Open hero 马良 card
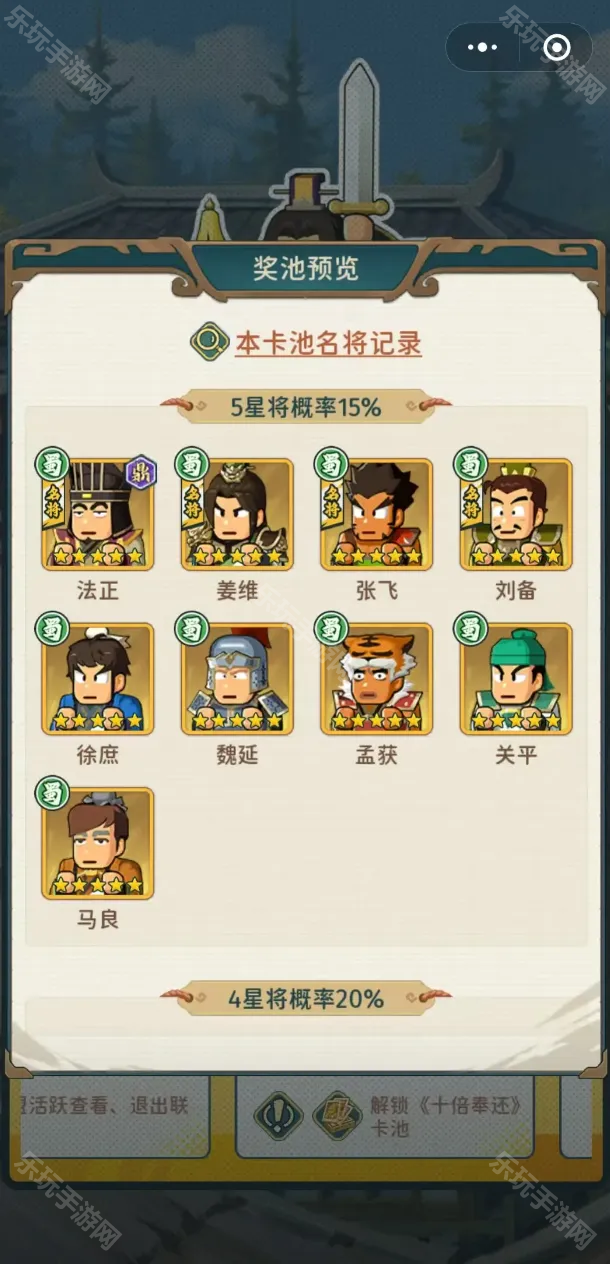The width and height of the screenshot is (610, 1264). (97, 842)
